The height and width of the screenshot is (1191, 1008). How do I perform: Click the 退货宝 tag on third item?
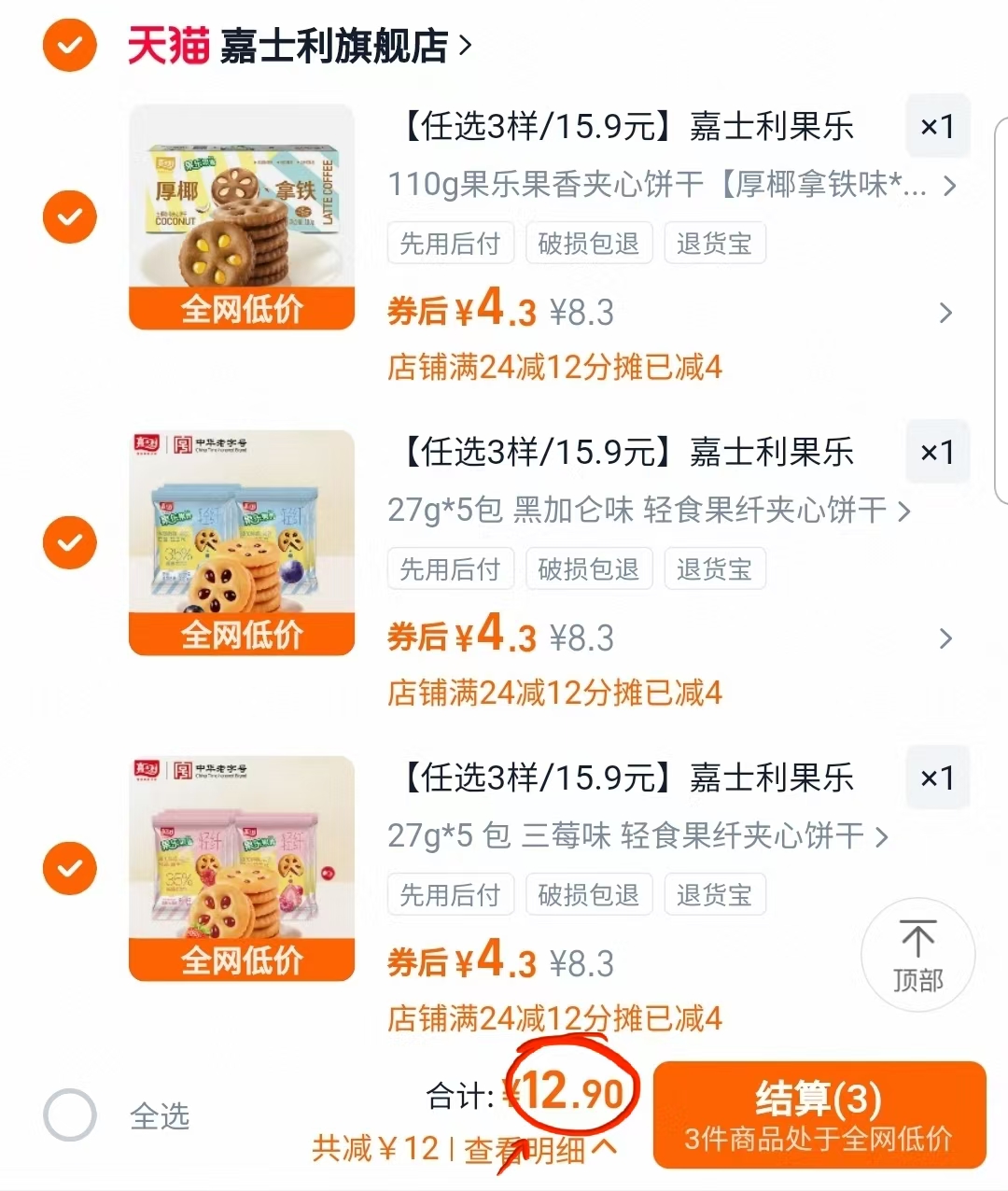point(715,894)
